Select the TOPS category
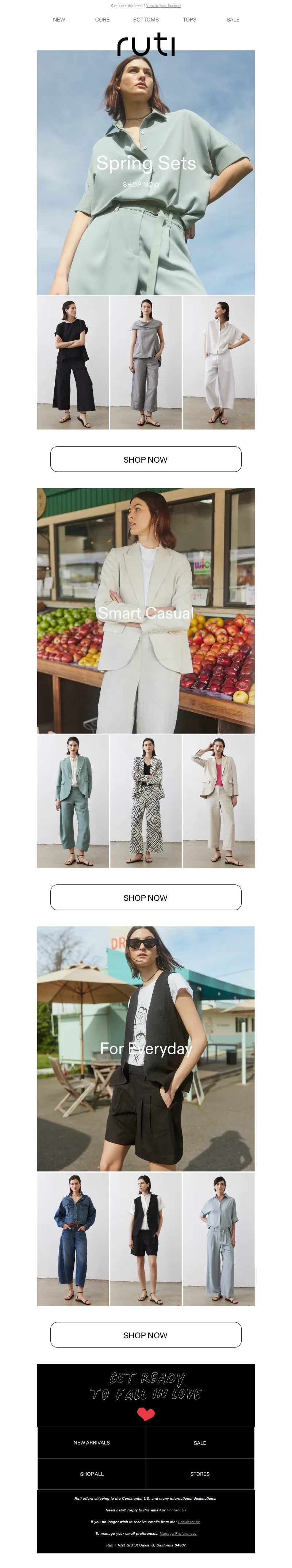 (x=189, y=19)
